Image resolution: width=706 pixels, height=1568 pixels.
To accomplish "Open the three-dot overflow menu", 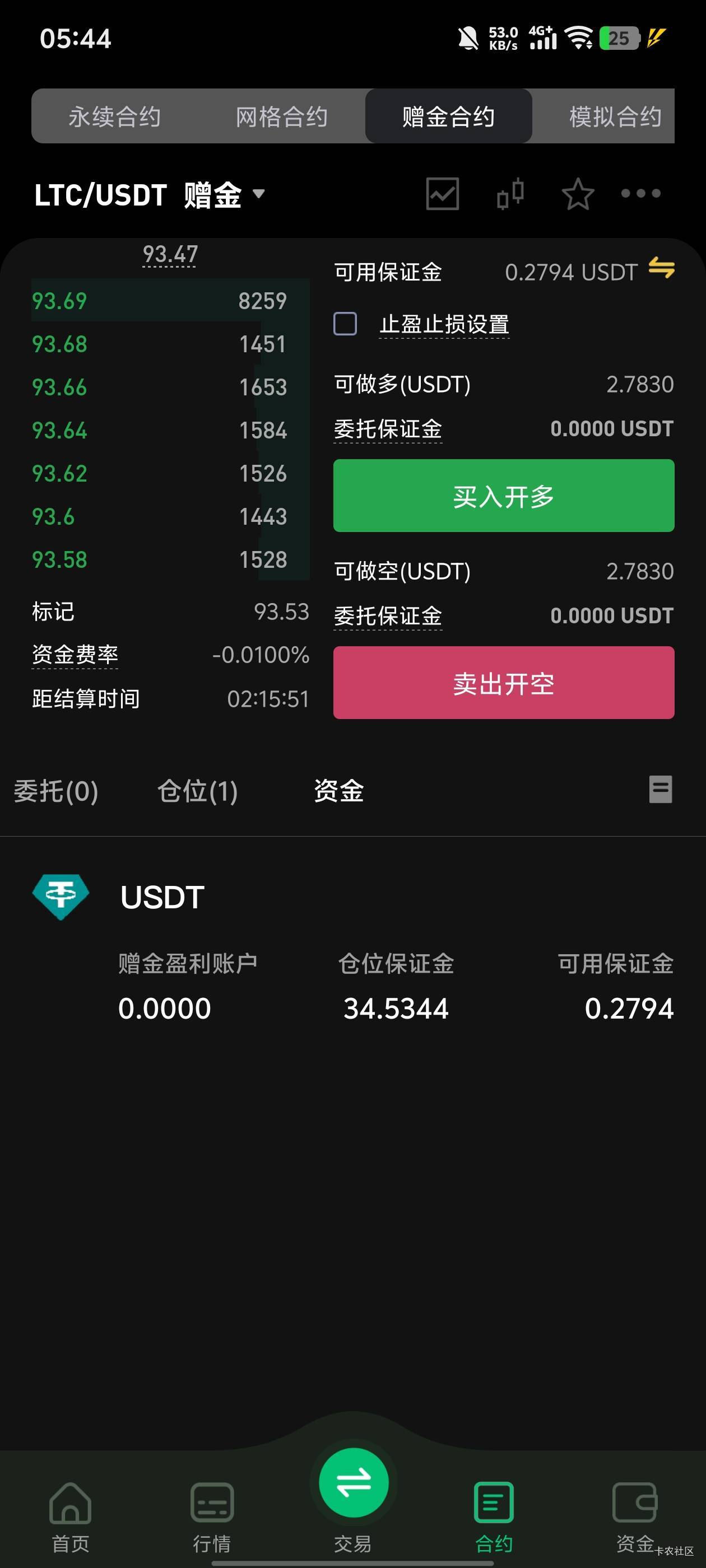I will tap(640, 194).
